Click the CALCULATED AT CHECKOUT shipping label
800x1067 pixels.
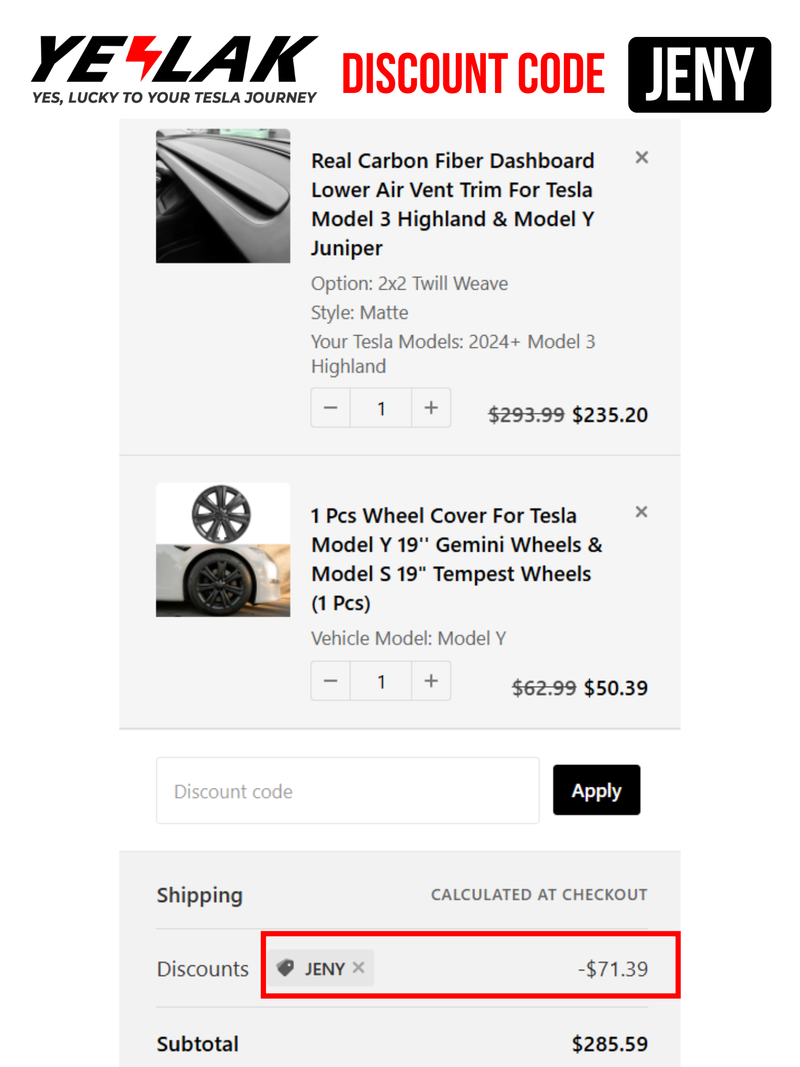pyautogui.click(x=539, y=895)
